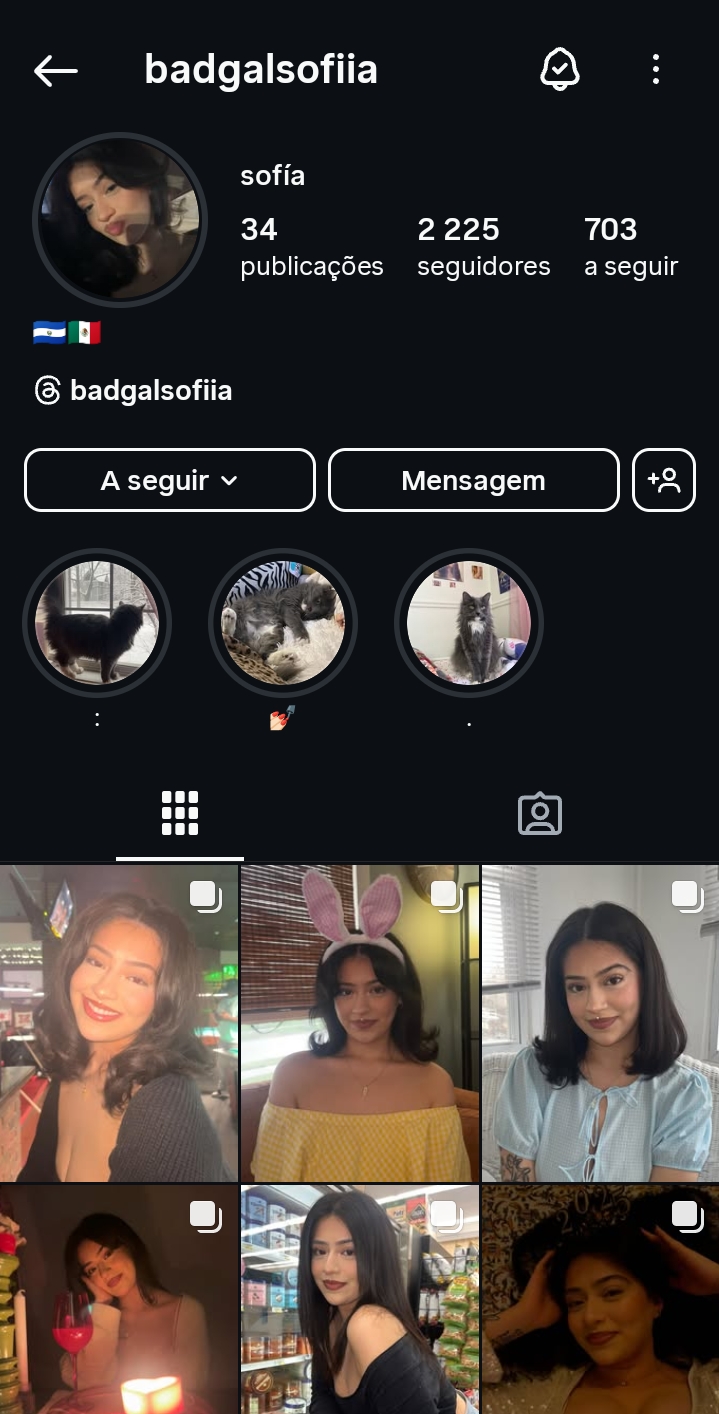Open the first post with black cardigan
This screenshot has height=1414, width=719.
119,1023
